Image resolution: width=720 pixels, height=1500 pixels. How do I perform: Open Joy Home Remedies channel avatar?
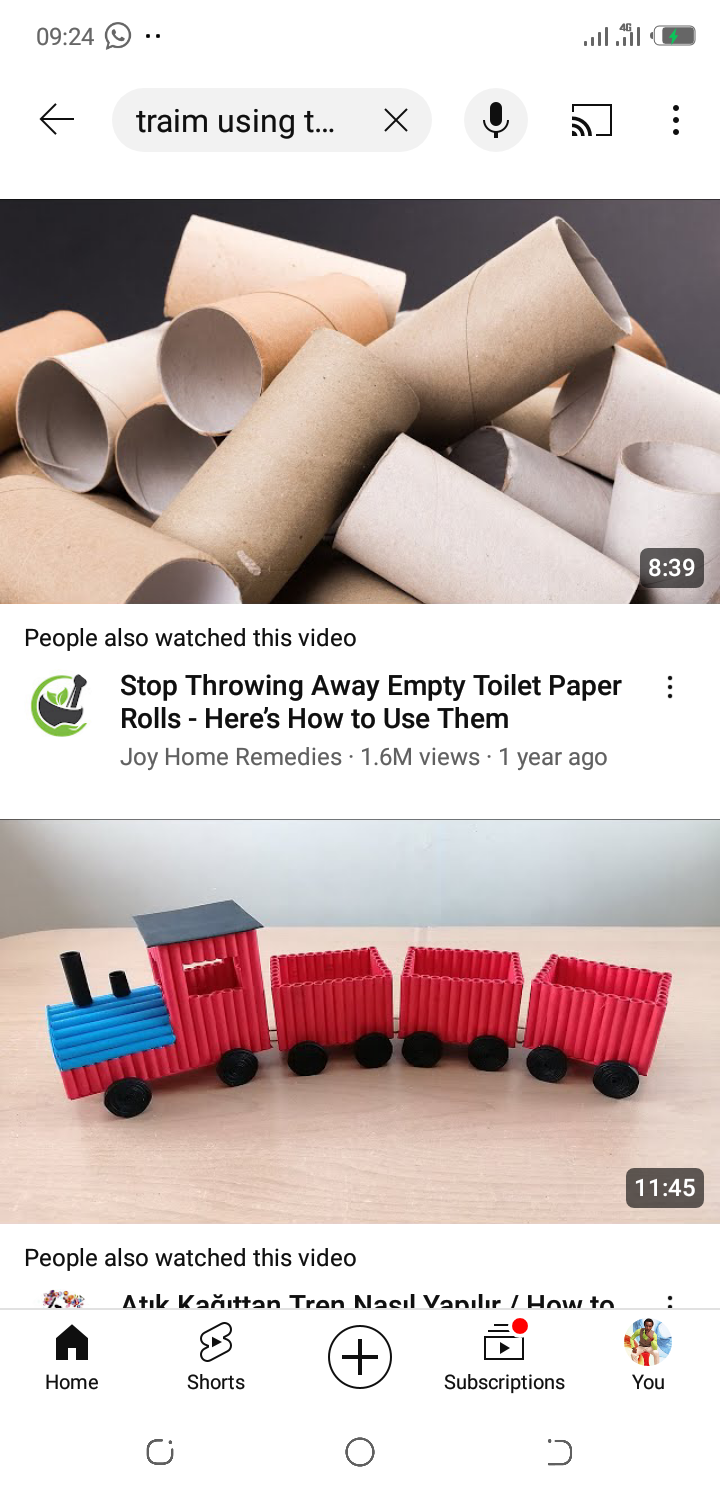[59, 705]
